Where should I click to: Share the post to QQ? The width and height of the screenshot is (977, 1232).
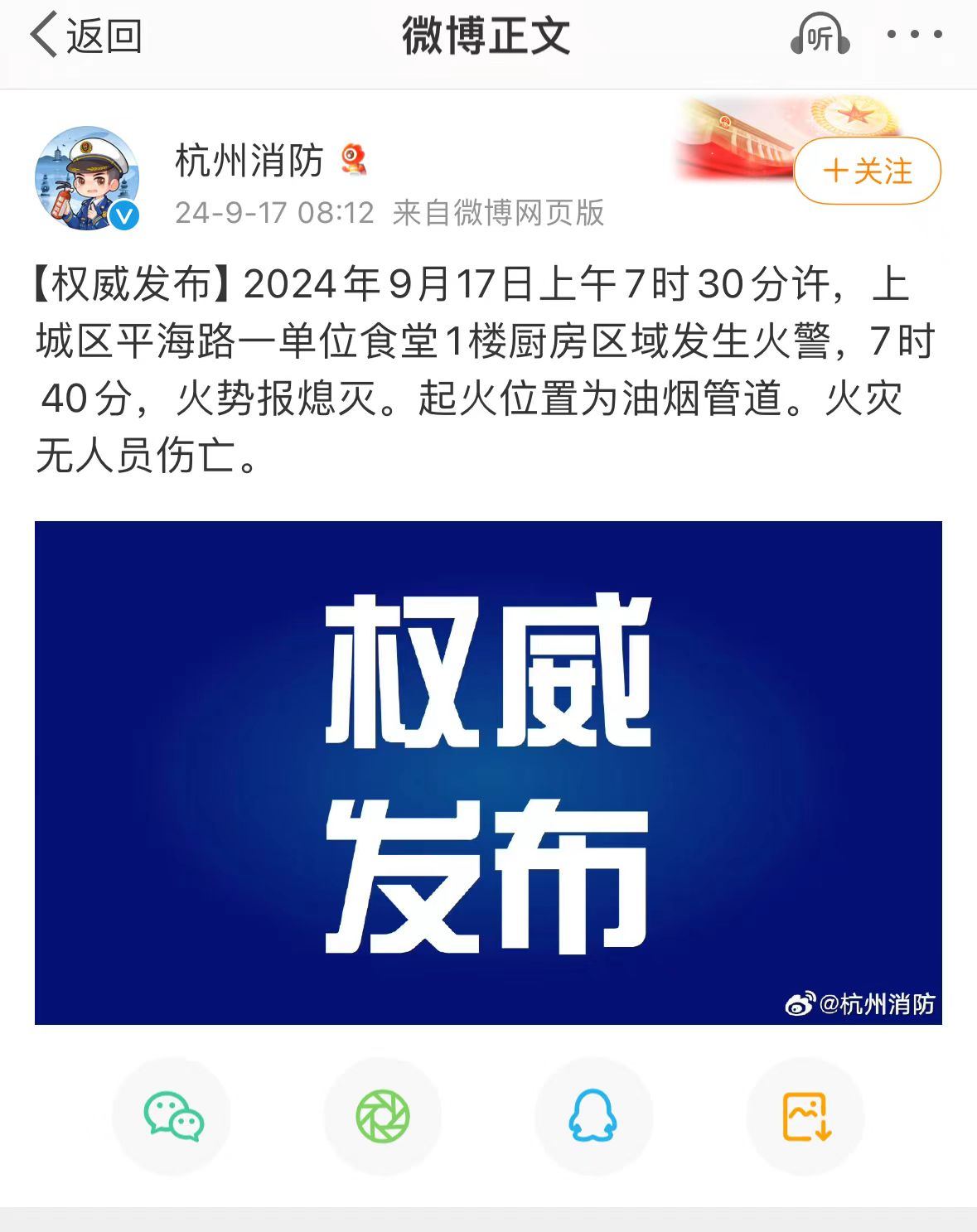(593, 1115)
